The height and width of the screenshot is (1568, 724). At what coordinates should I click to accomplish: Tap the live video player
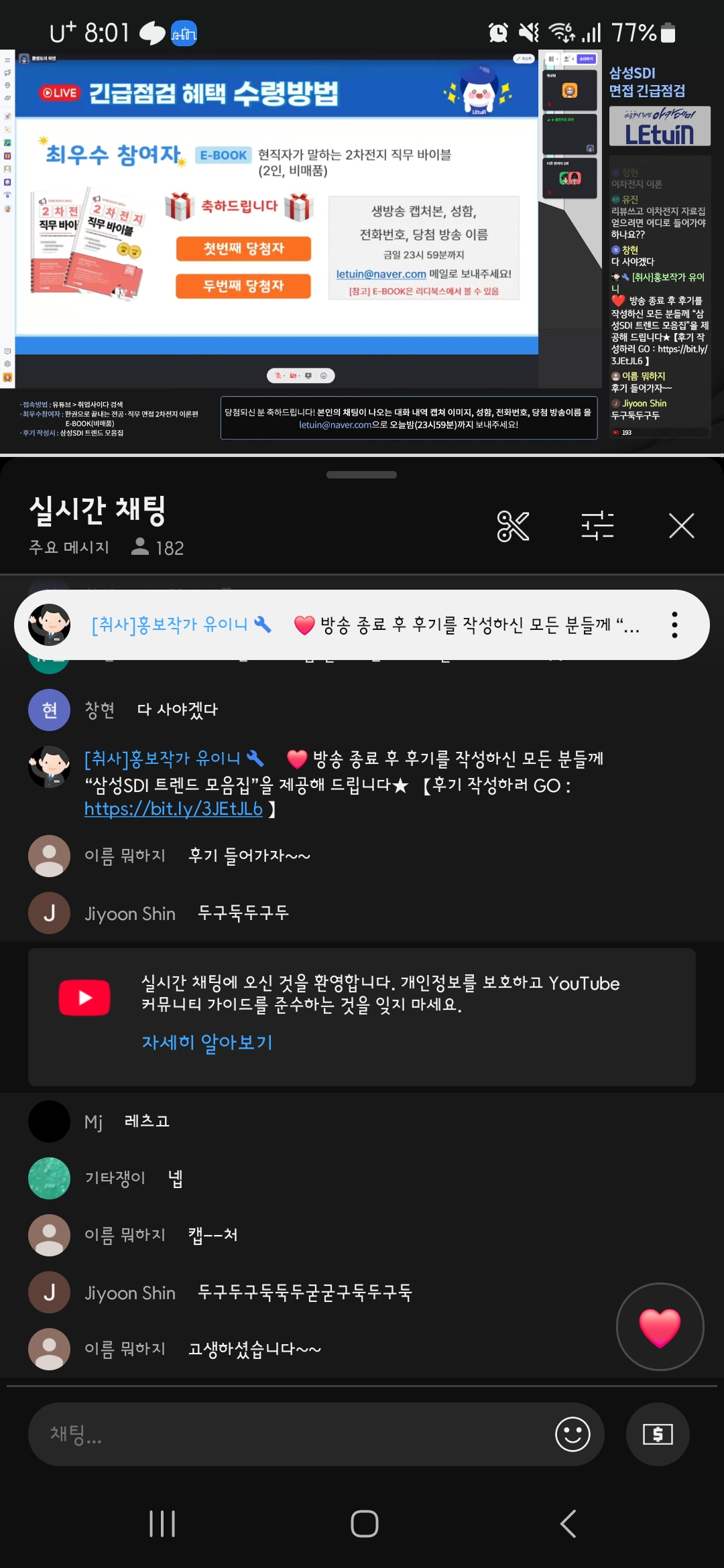point(302,221)
